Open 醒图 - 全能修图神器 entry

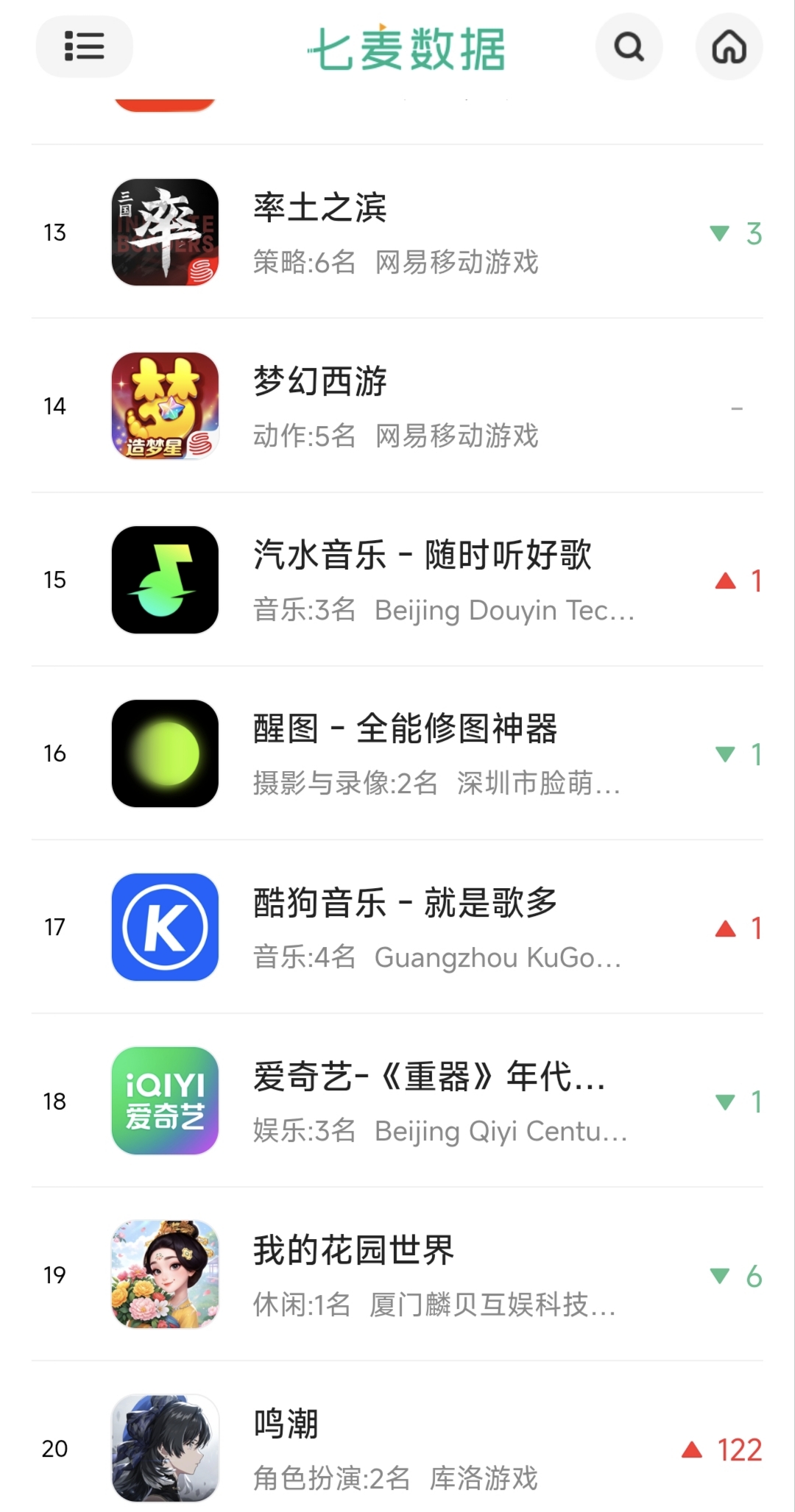point(397,753)
